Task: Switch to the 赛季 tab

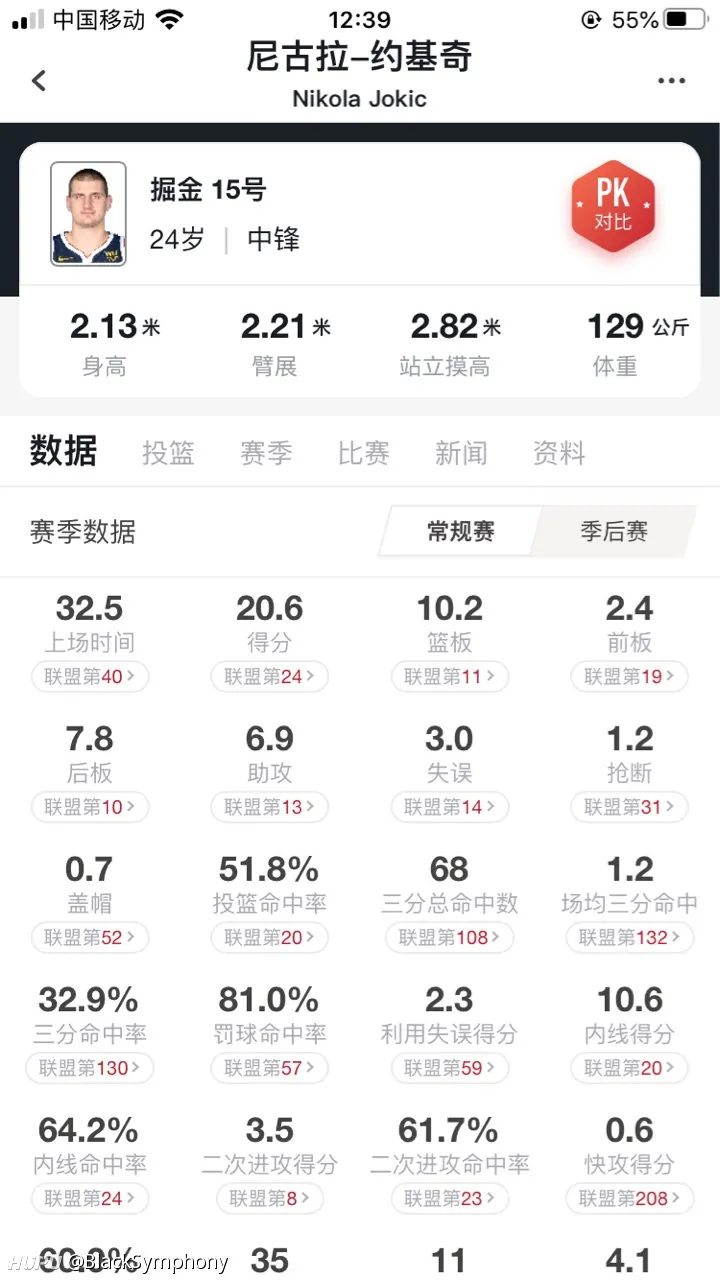Action: (266, 453)
